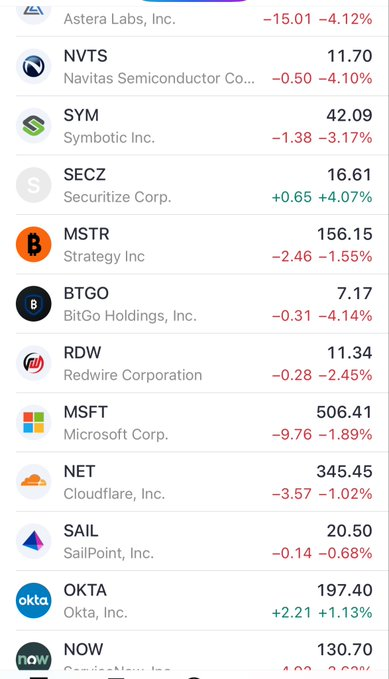Open the Astera Labs, Inc. stock row
389x679 pixels.
tap(194, 20)
